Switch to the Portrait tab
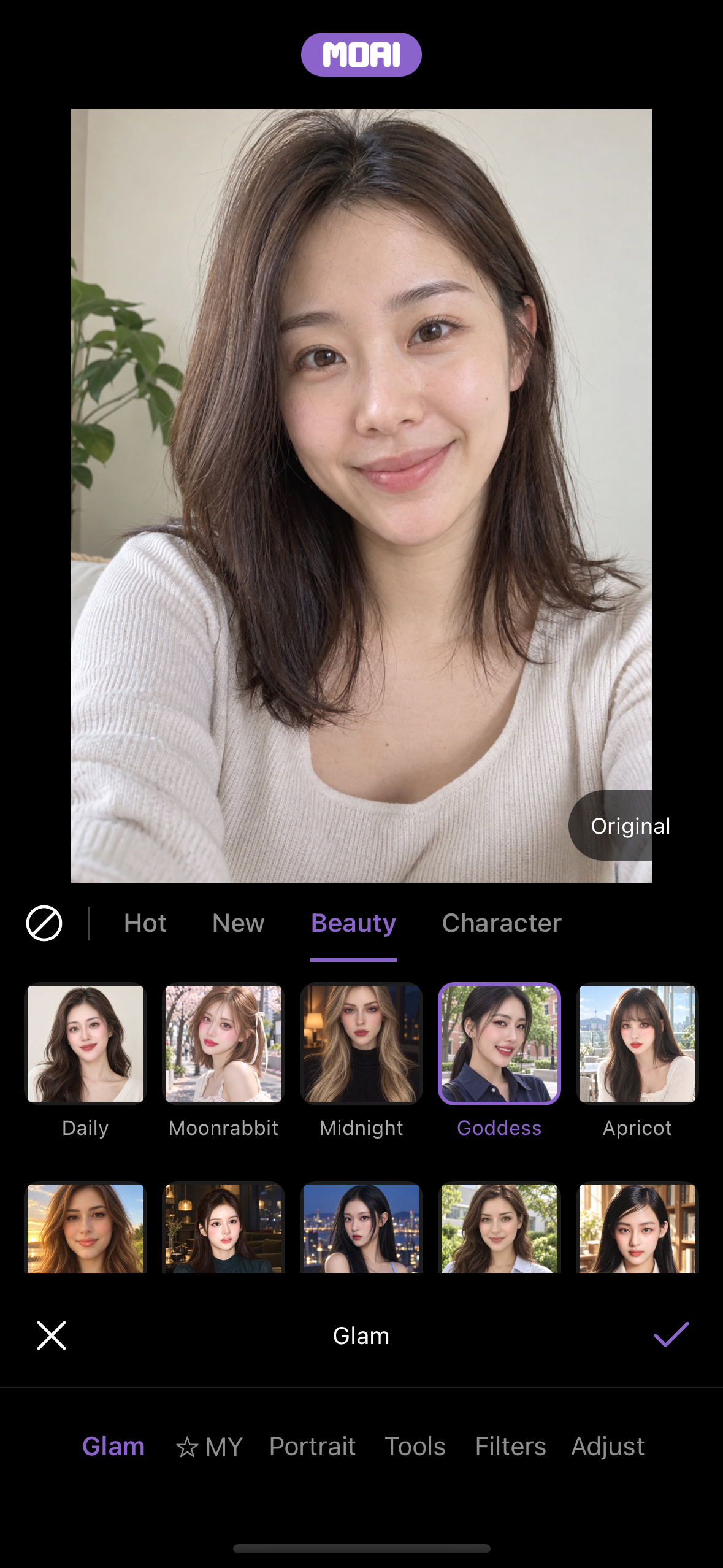723x1568 pixels. (313, 1447)
